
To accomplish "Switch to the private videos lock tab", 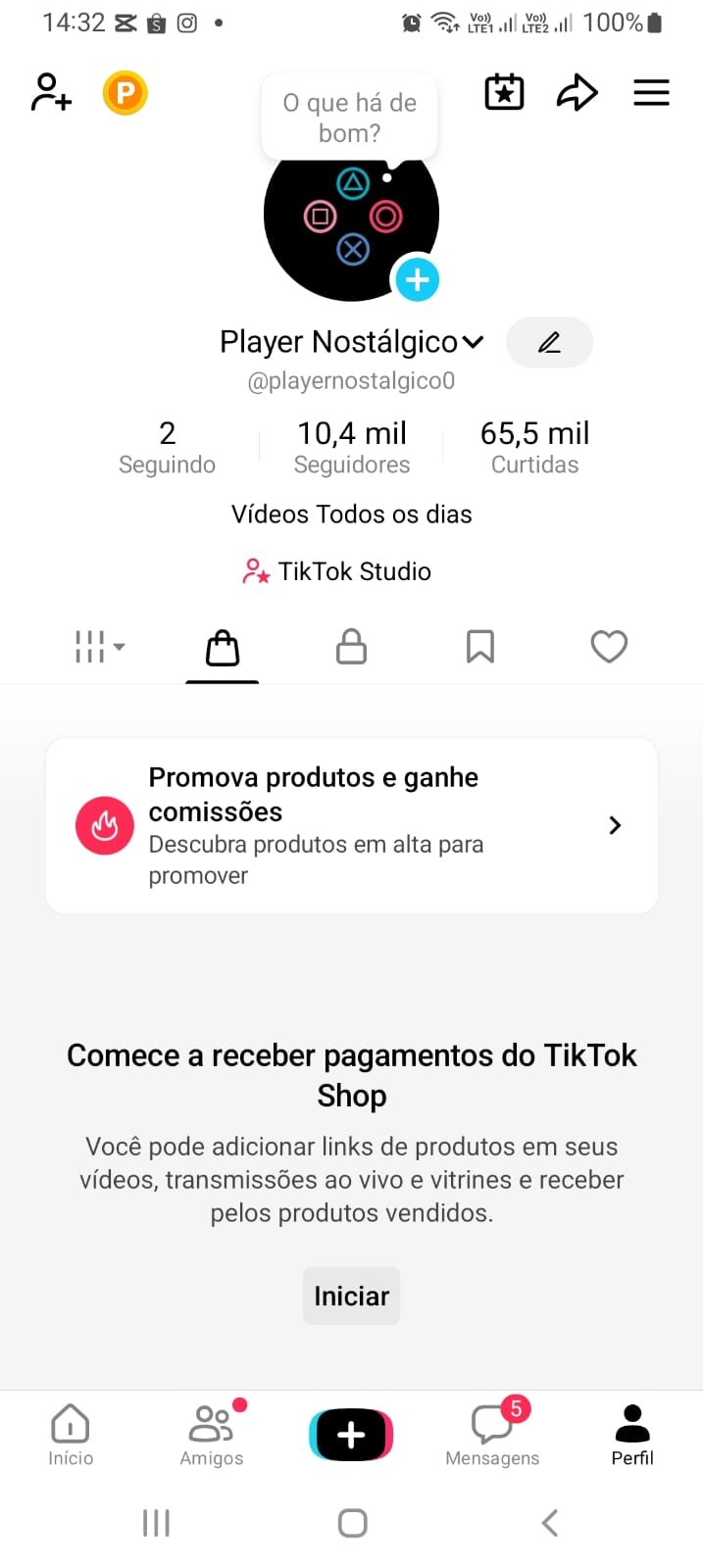I will coord(351,647).
